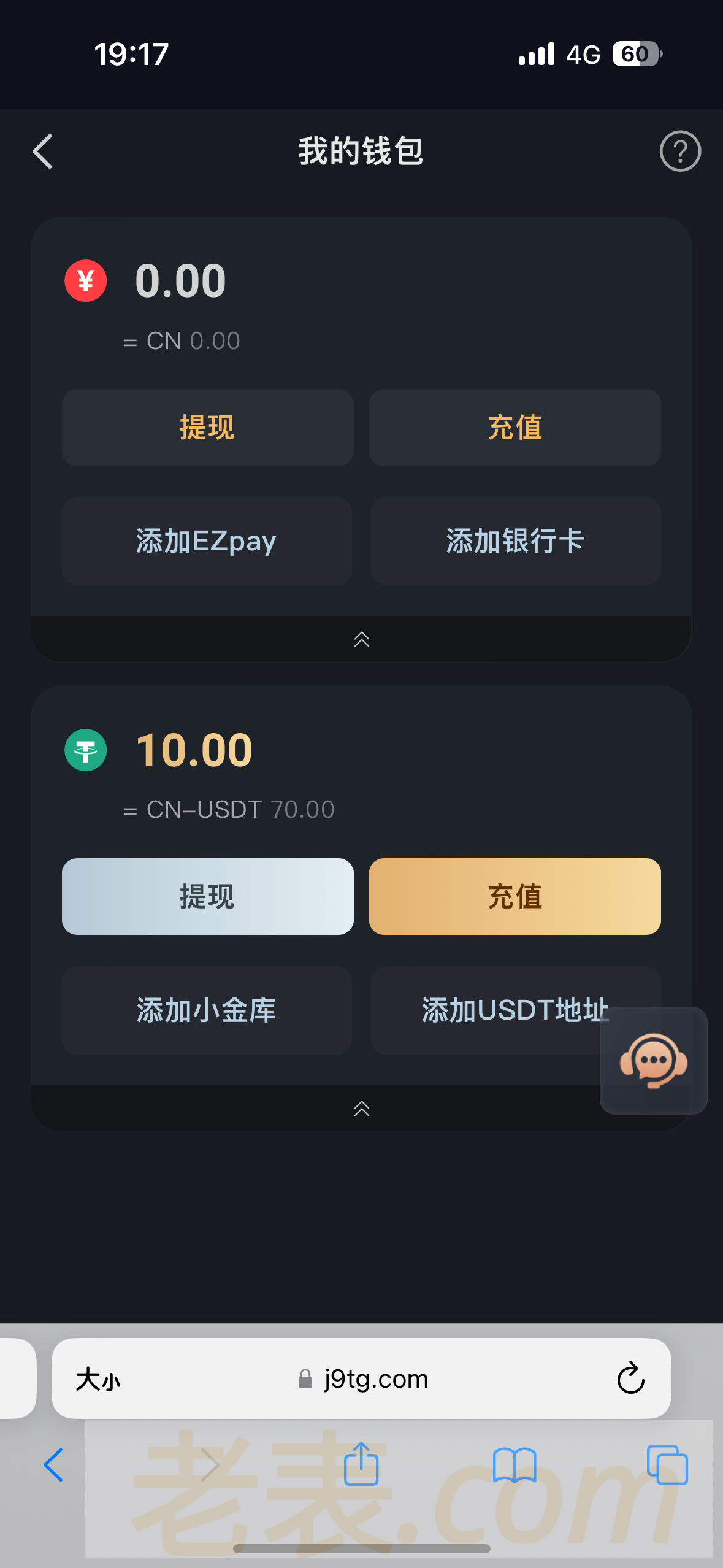The height and width of the screenshot is (1568, 723).
Task: Open the help question mark icon
Action: click(679, 152)
